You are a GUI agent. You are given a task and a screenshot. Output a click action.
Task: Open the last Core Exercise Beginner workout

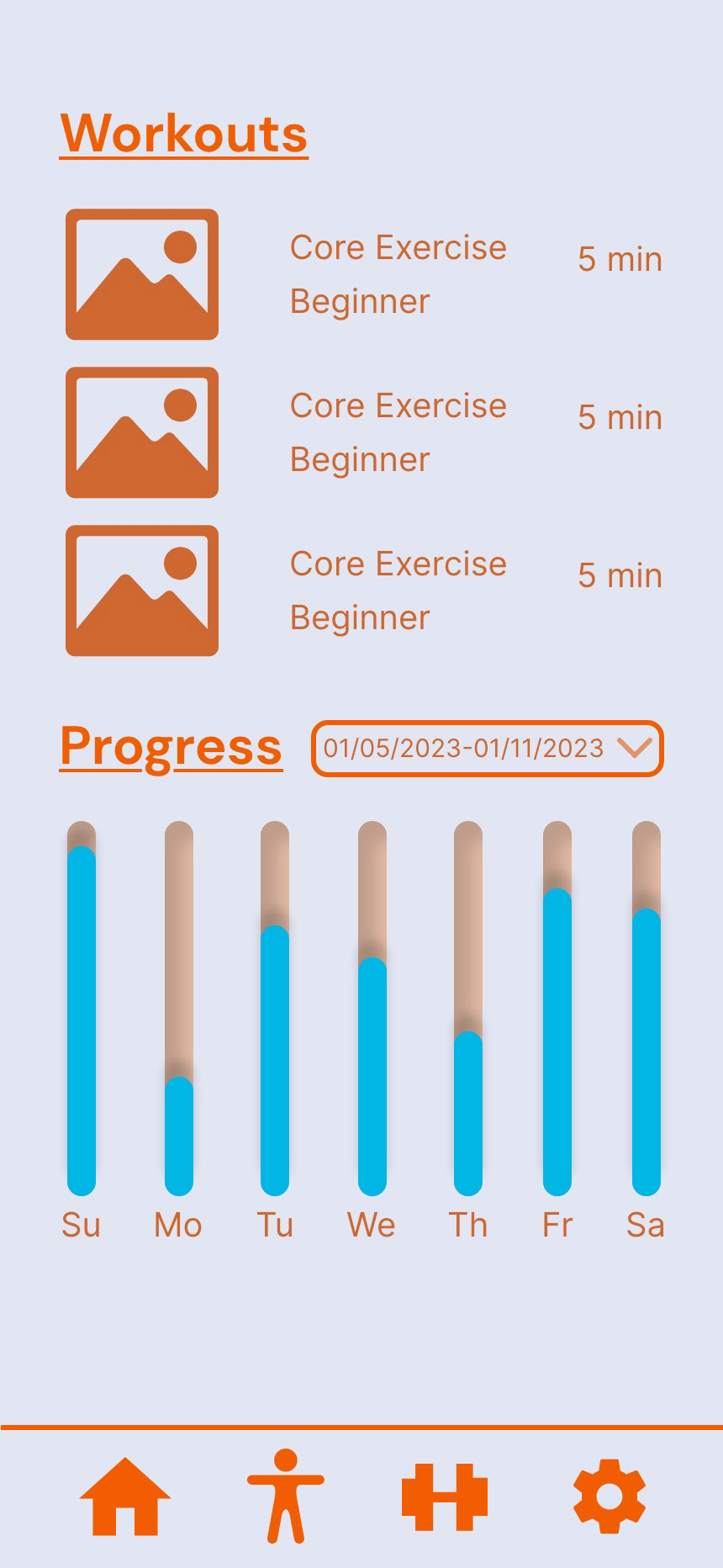(364, 591)
